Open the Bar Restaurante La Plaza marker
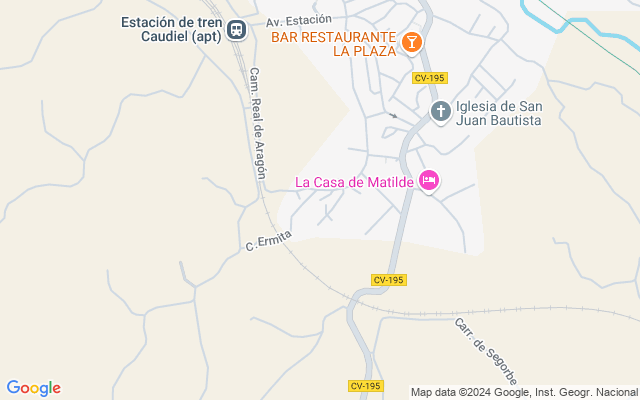 click(411, 42)
